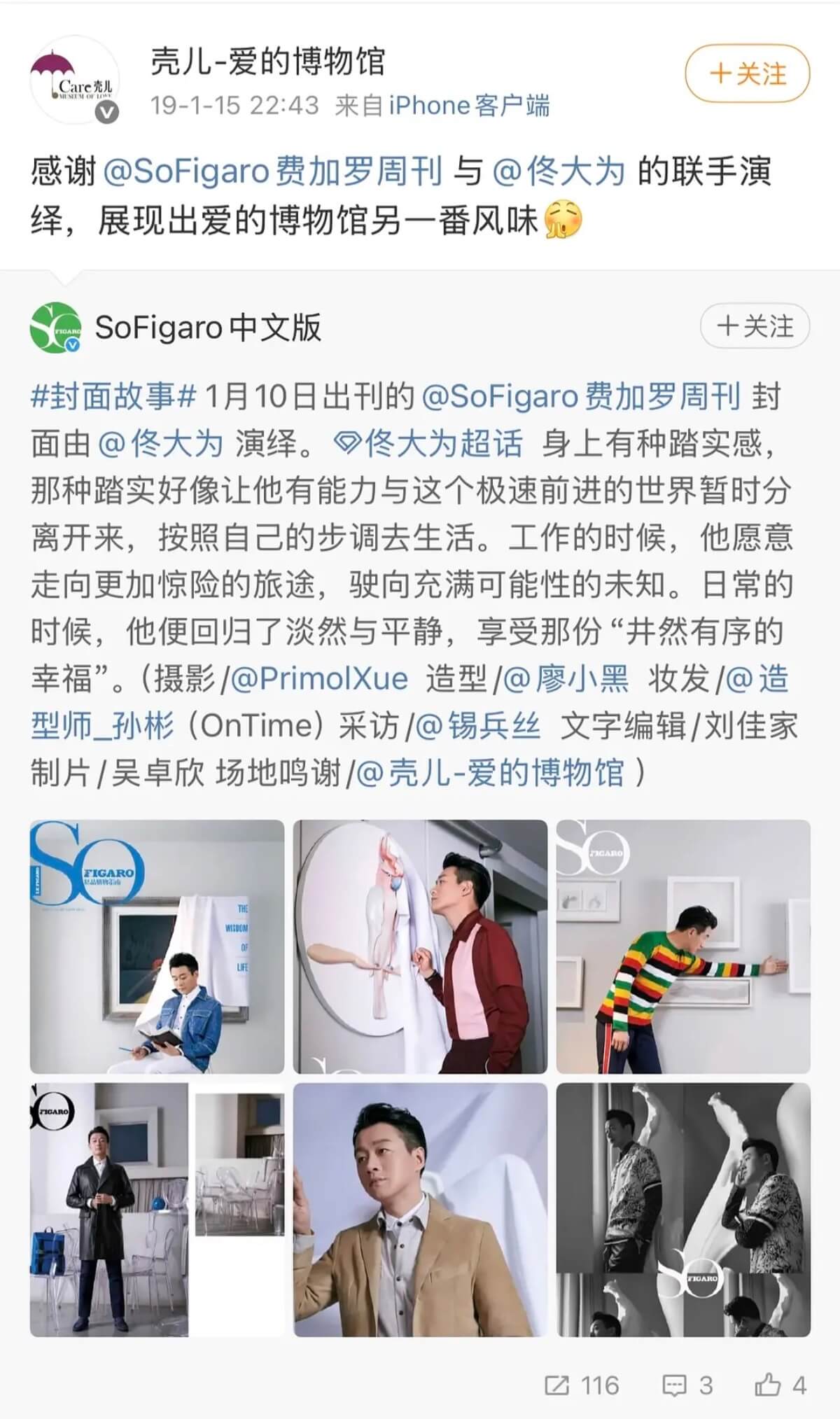Open @SoFigaro费加罗周刊 mention in top post

pos(273,172)
